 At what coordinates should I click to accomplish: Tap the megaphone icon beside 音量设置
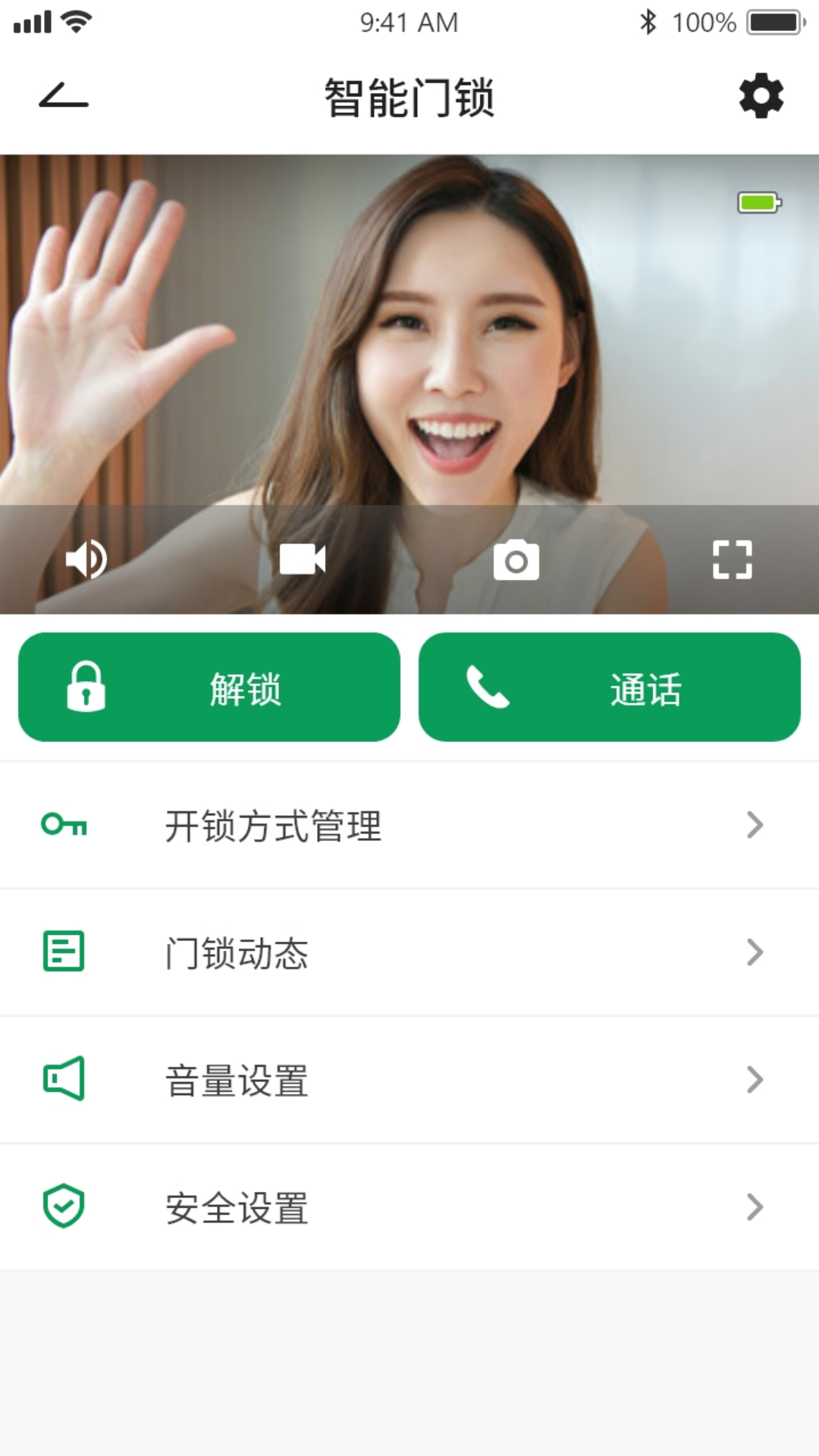(64, 1080)
